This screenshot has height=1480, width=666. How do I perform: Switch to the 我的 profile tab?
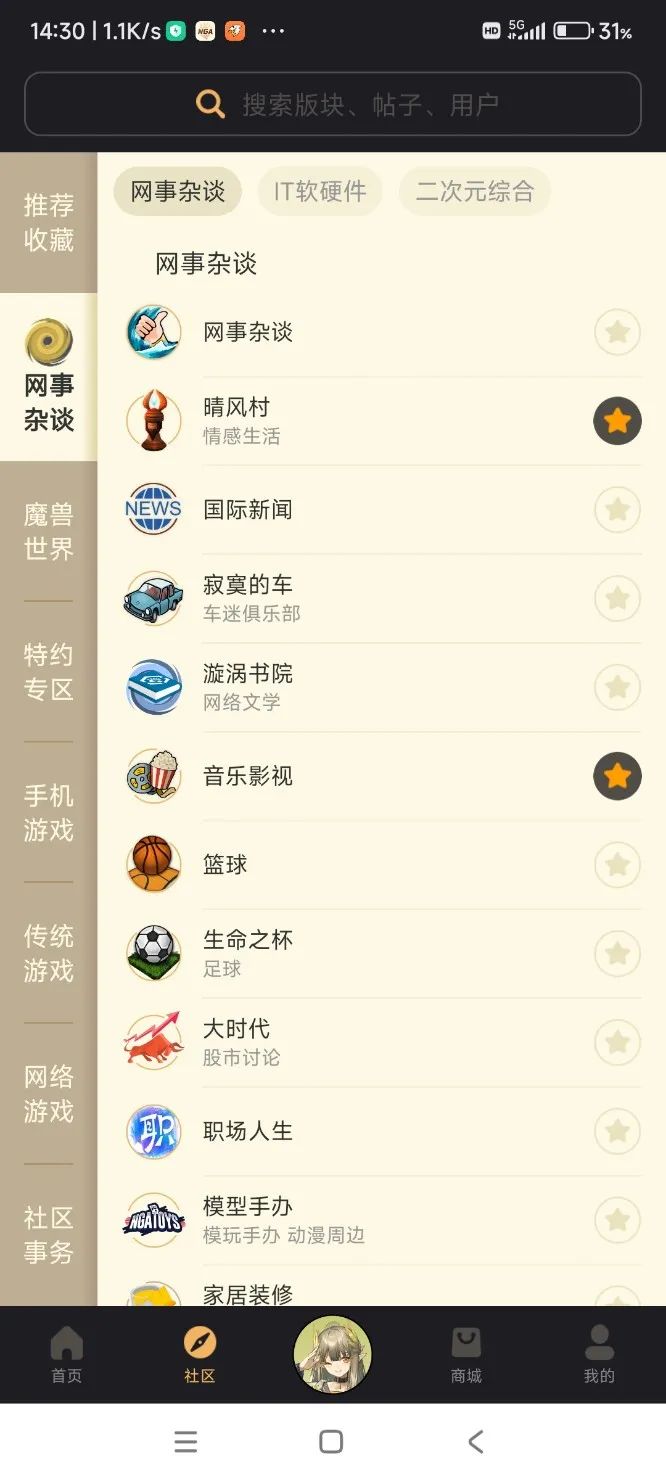(599, 1355)
